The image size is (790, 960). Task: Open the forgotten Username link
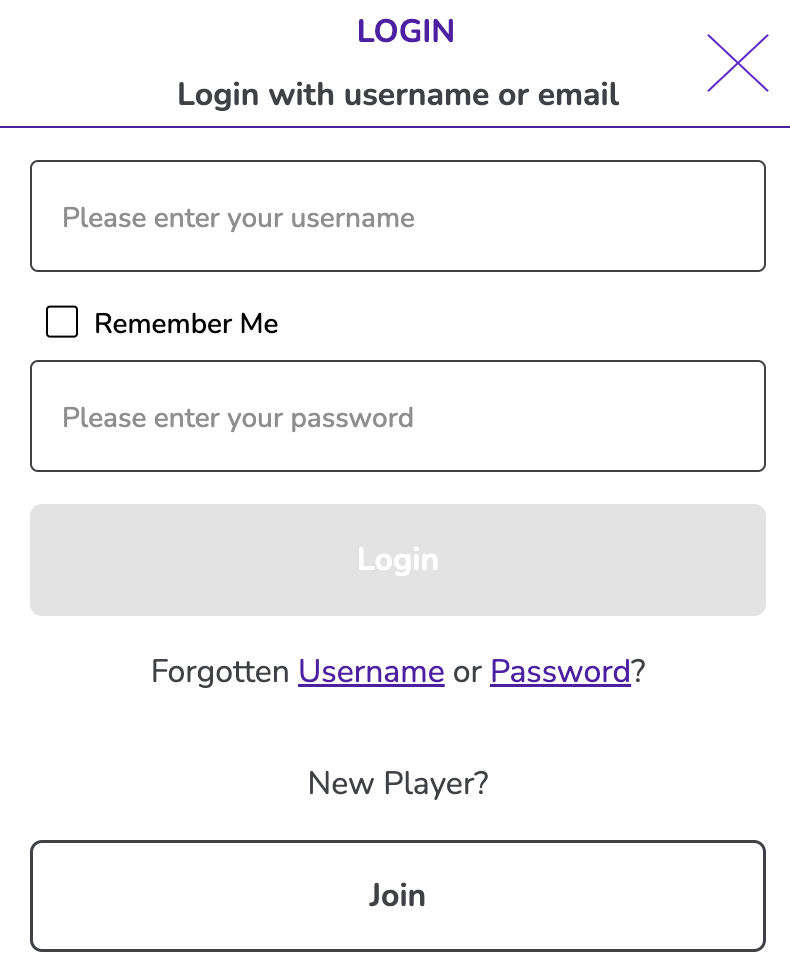pos(371,671)
